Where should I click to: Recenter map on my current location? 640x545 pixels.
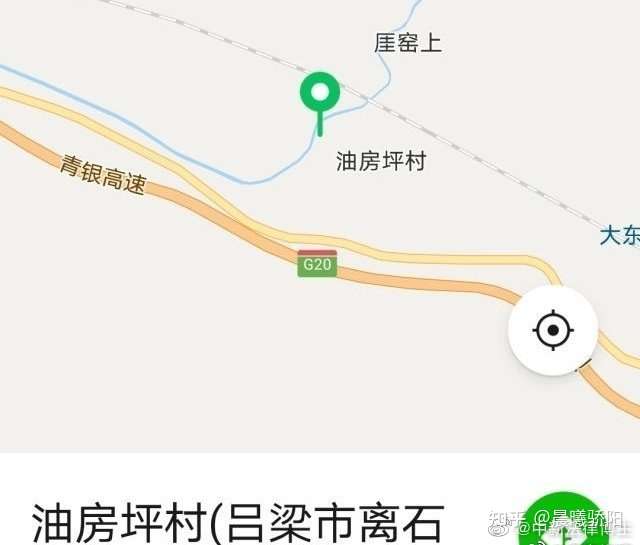point(553,330)
